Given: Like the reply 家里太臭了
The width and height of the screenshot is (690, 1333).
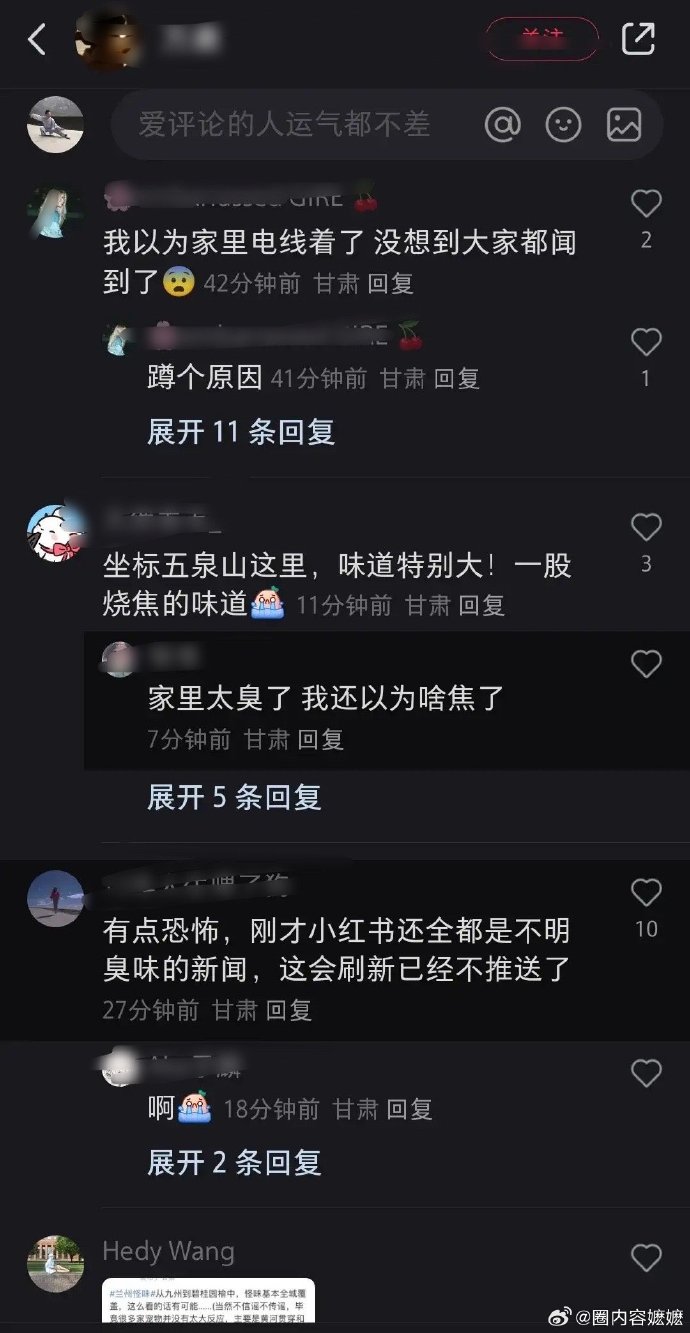Looking at the screenshot, I should (x=646, y=664).
